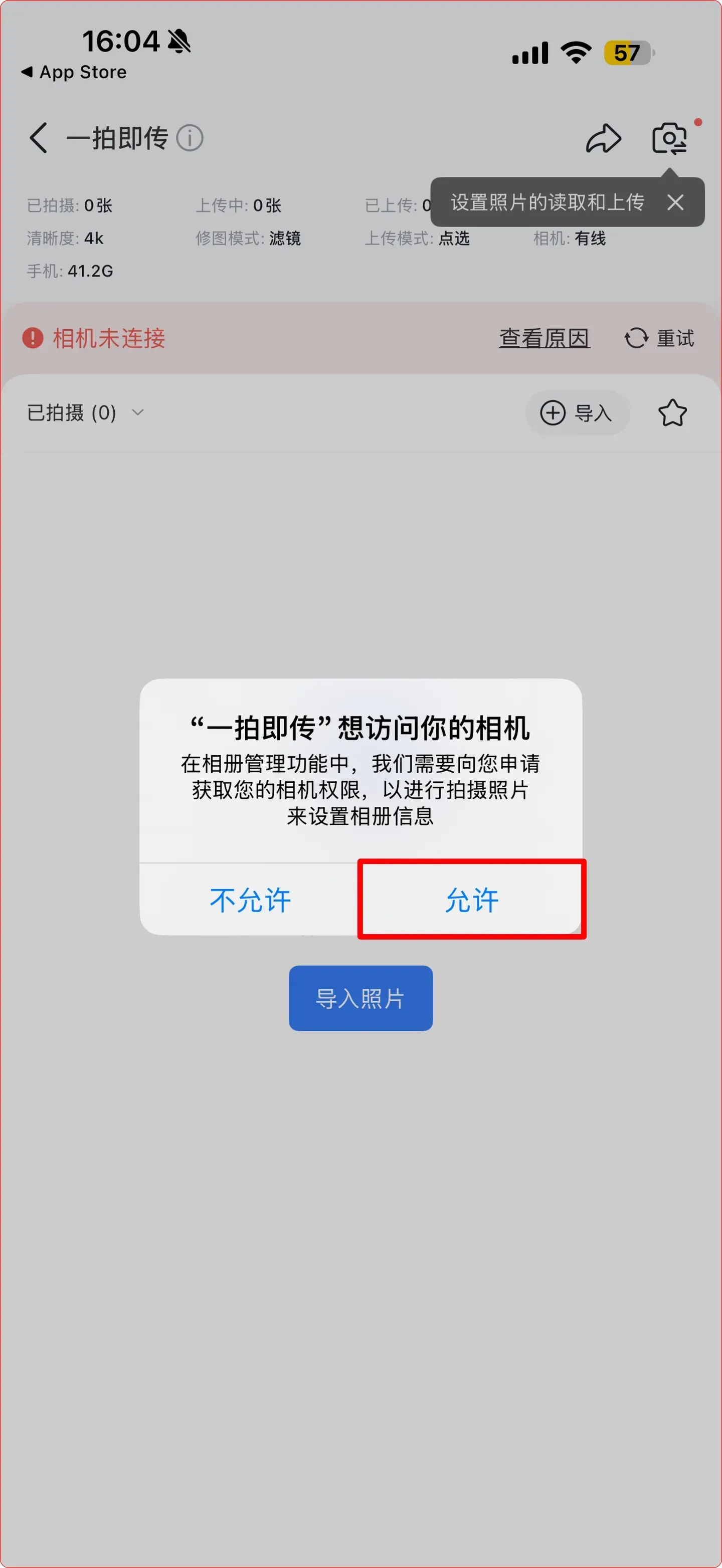Open the 查看原因 link
This screenshot has width=722, height=1568.
[544, 338]
